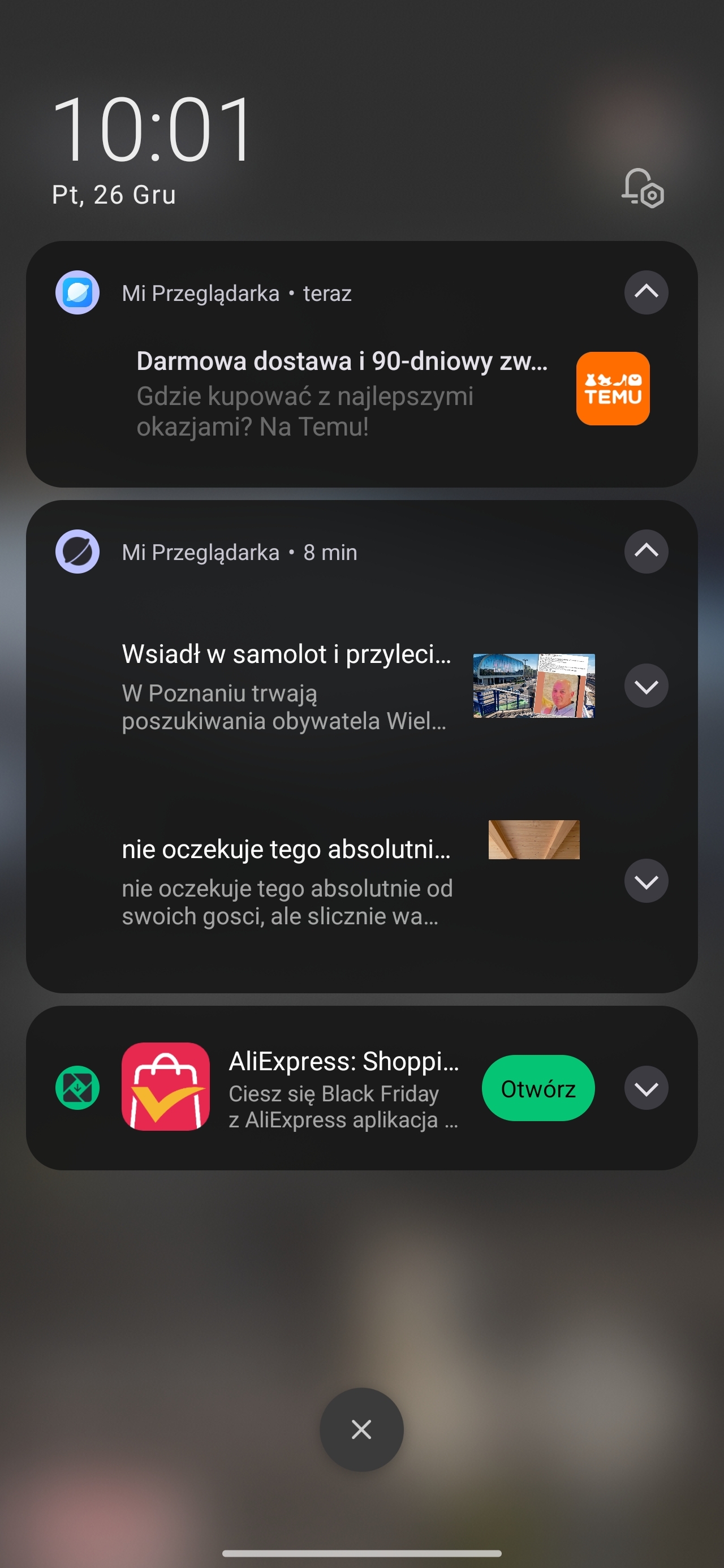The image size is (724, 1568).
Task: Open notification settings bell icon
Action: pos(643,188)
